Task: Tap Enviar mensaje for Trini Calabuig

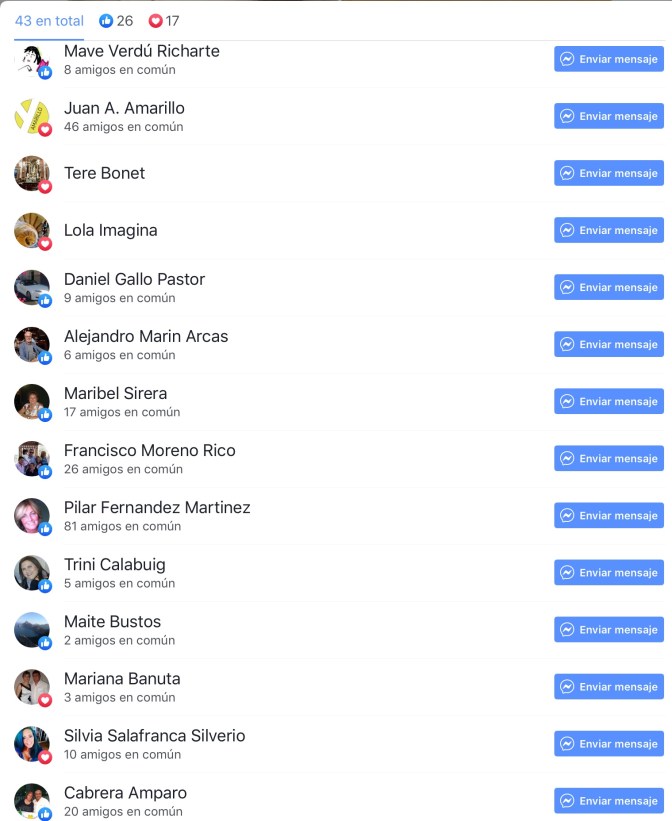Action: pyautogui.click(x=609, y=572)
